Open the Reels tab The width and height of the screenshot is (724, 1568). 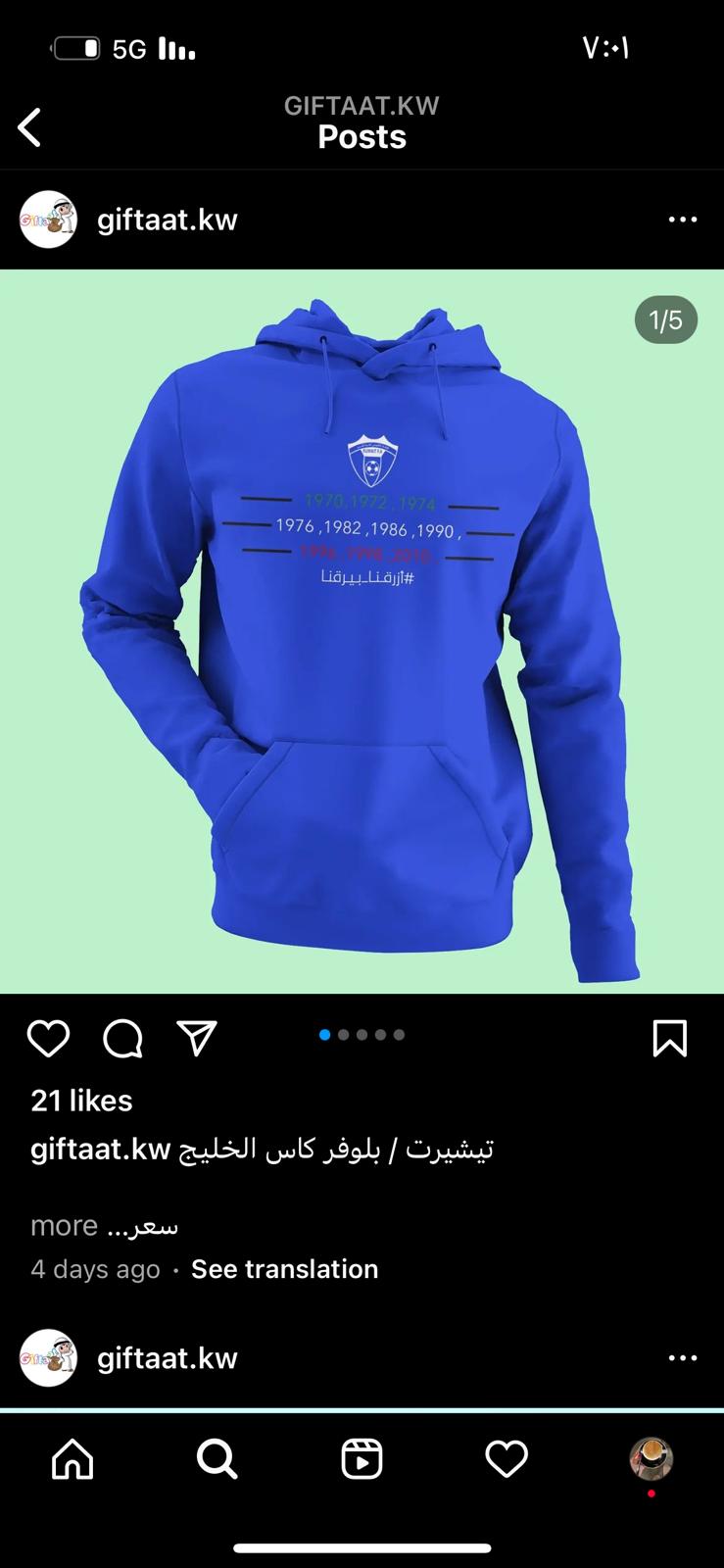(x=362, y=1459)
